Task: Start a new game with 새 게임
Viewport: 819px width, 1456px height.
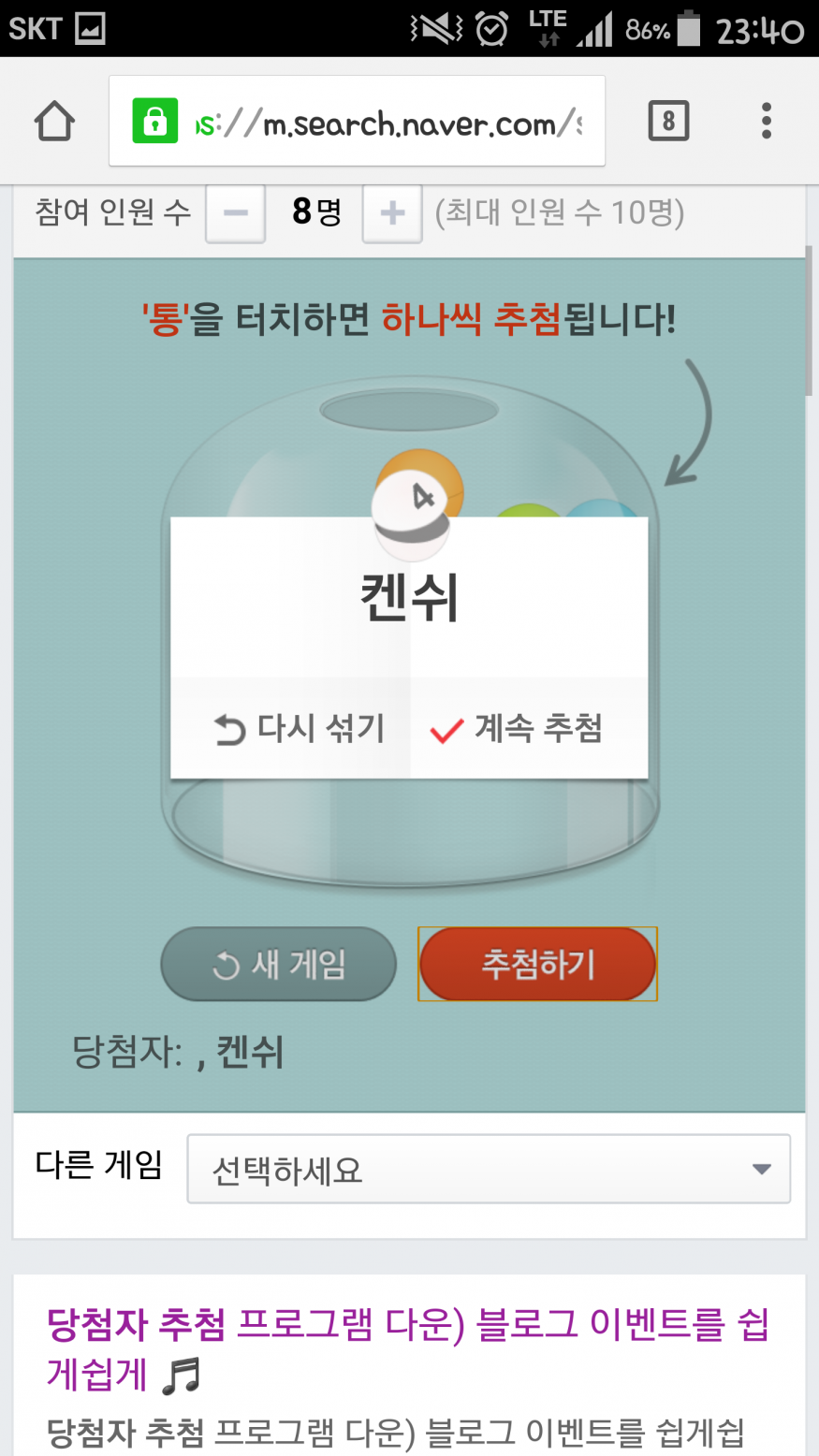Action: pyautogui.click(x=278, y=964)
